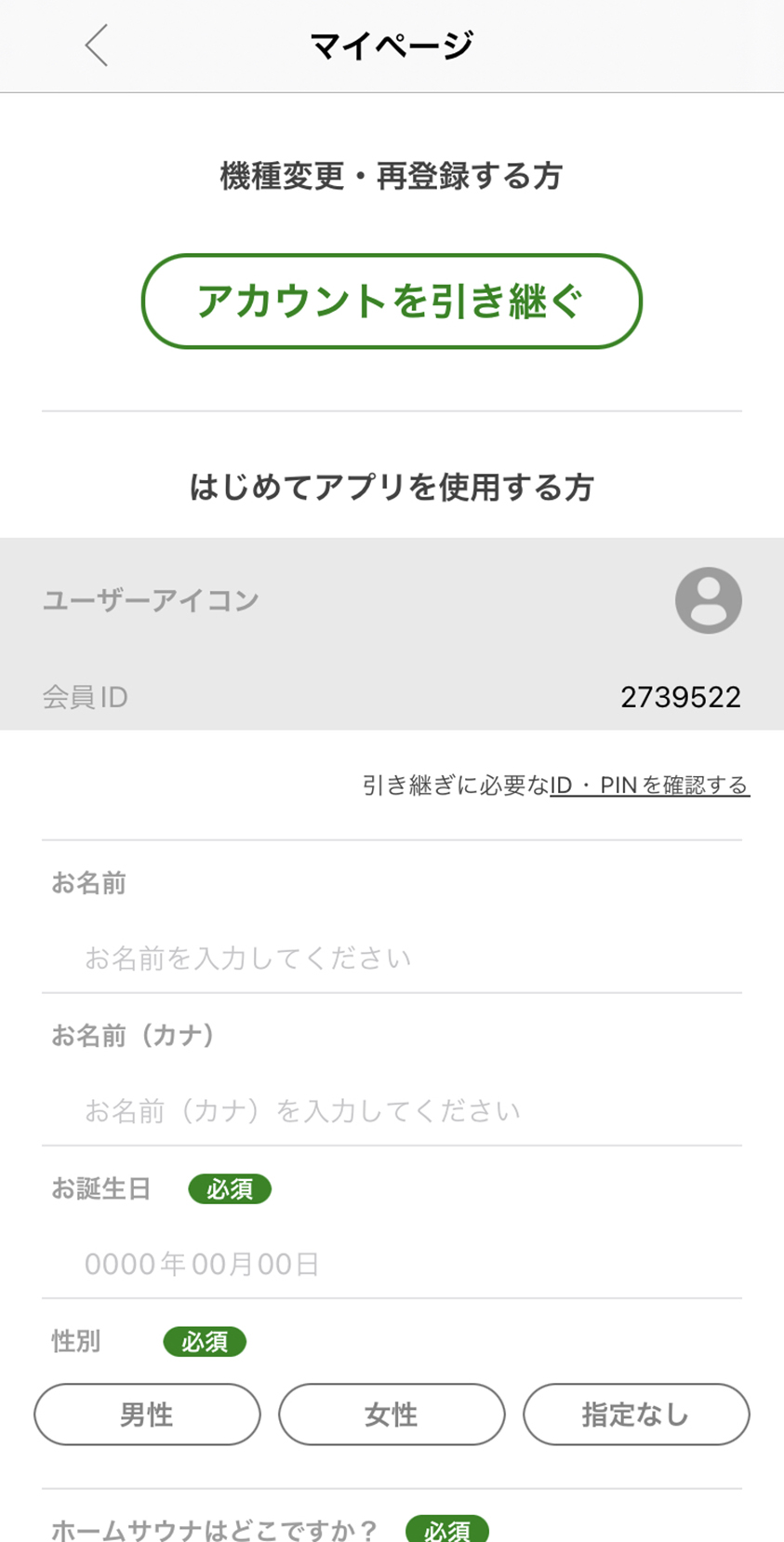Open the ID・PINを確認する link

point(649,785)
